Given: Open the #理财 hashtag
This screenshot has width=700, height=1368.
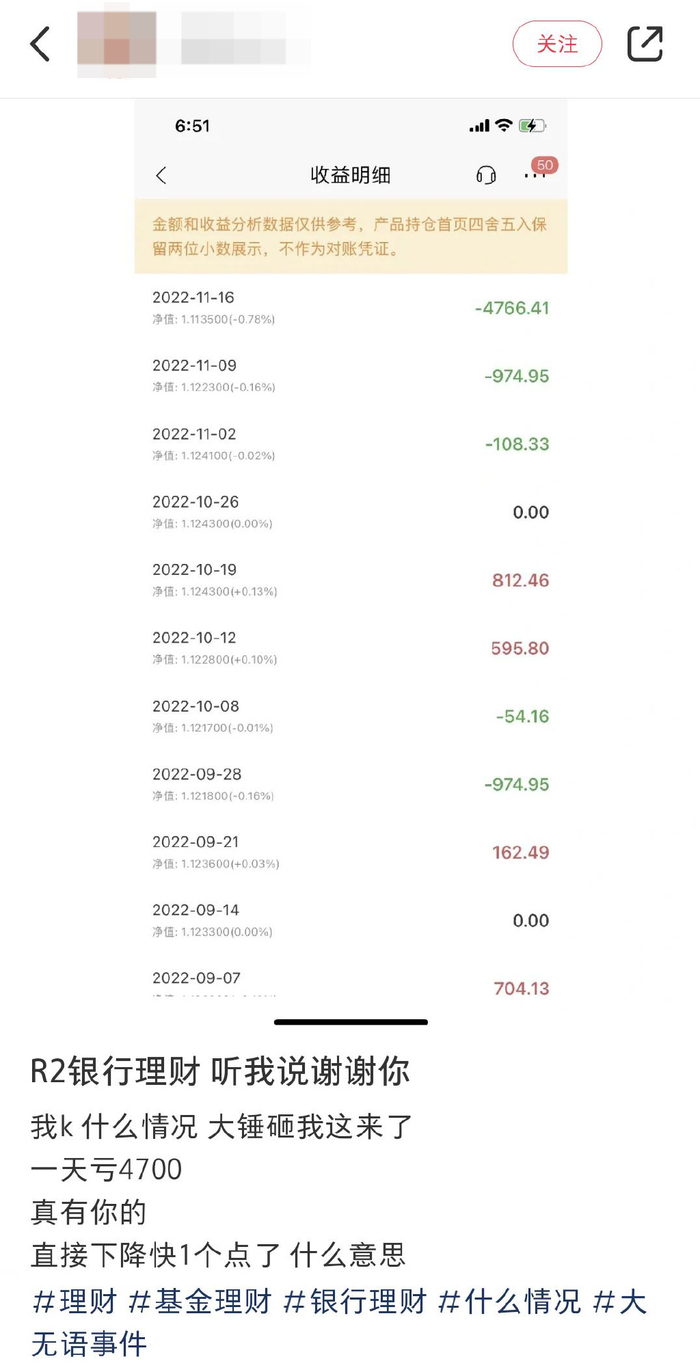Looking at the screenshot, I should click(x=75, y=1301).
